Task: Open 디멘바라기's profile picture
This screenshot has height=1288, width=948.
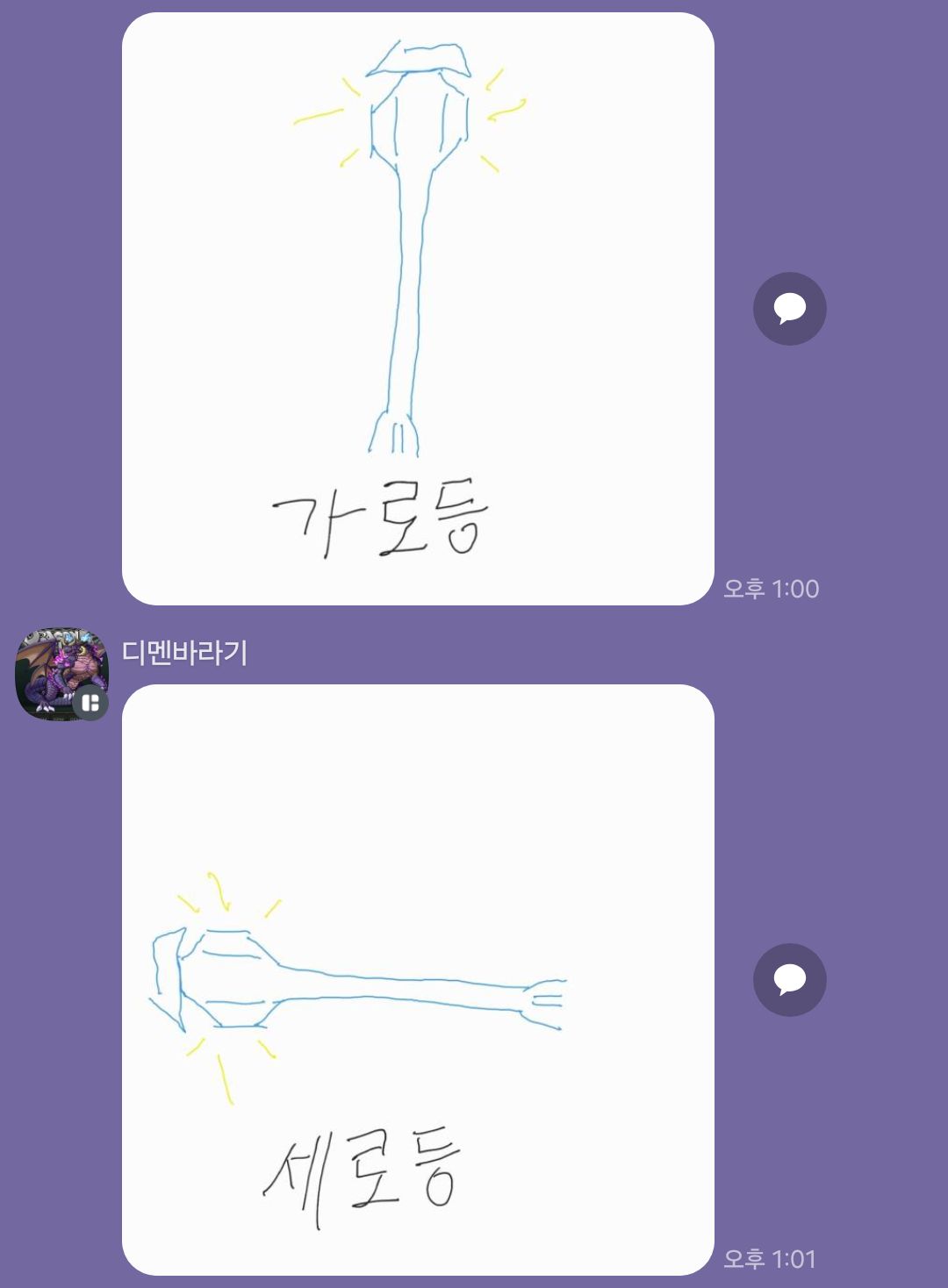Action: point(61,674)
